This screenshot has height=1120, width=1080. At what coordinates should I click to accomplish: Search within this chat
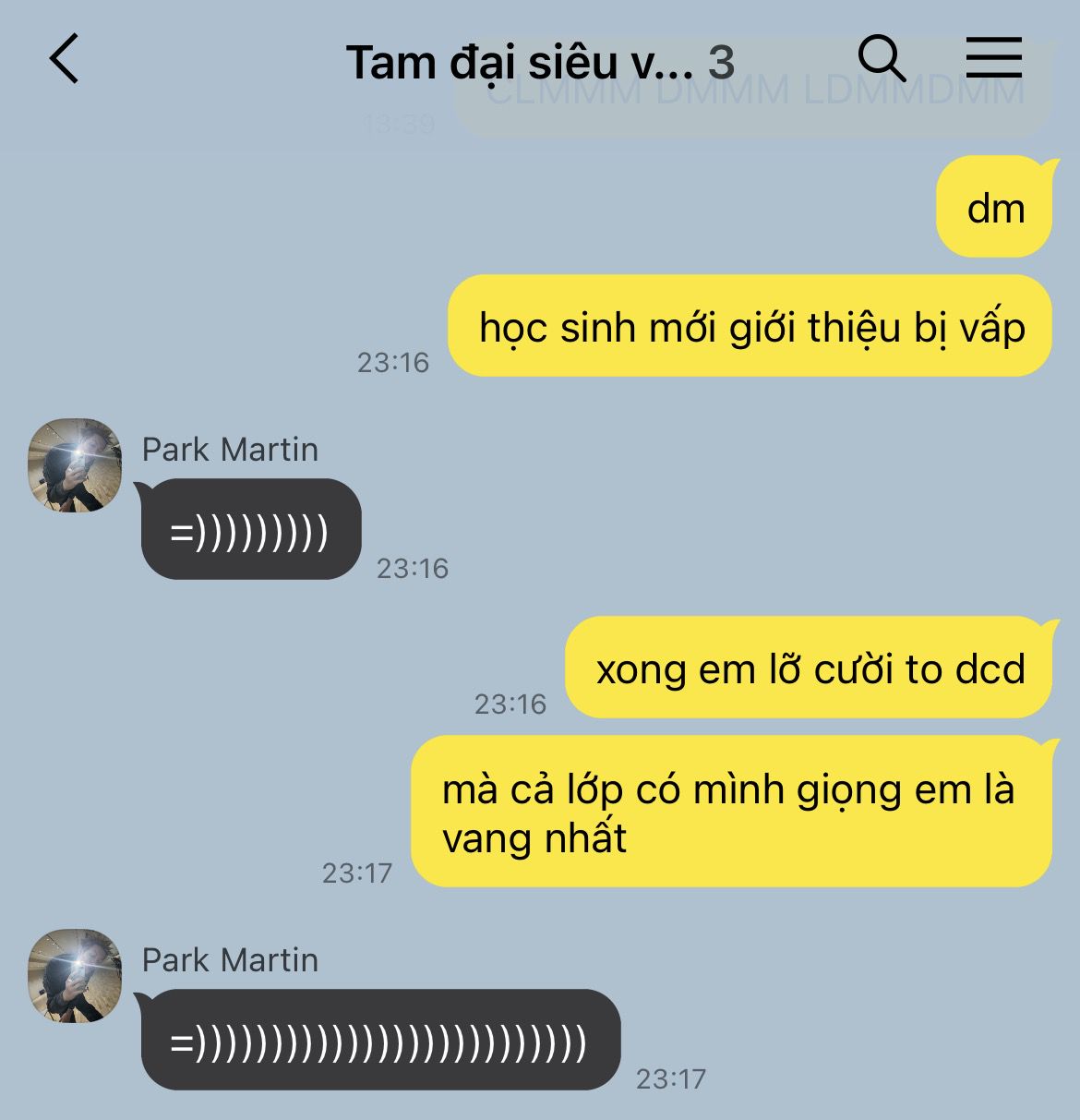[882, 59]
